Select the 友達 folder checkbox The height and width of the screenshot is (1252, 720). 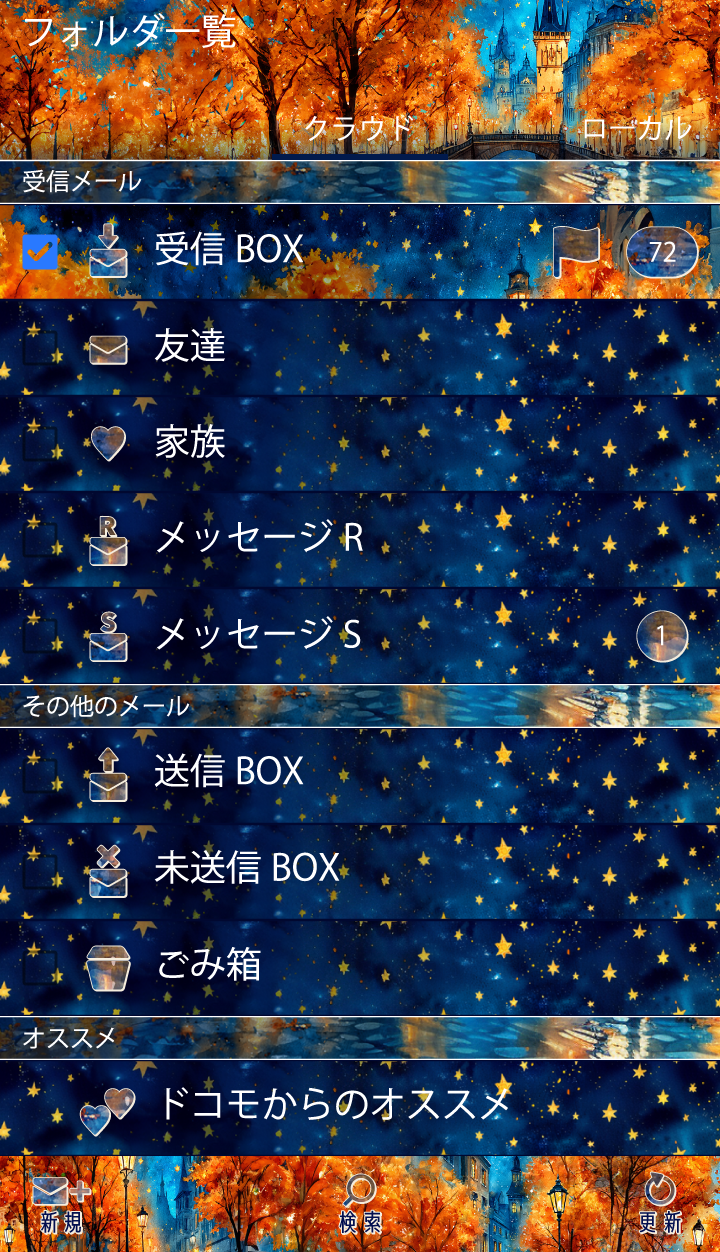(x=40, y=348)
